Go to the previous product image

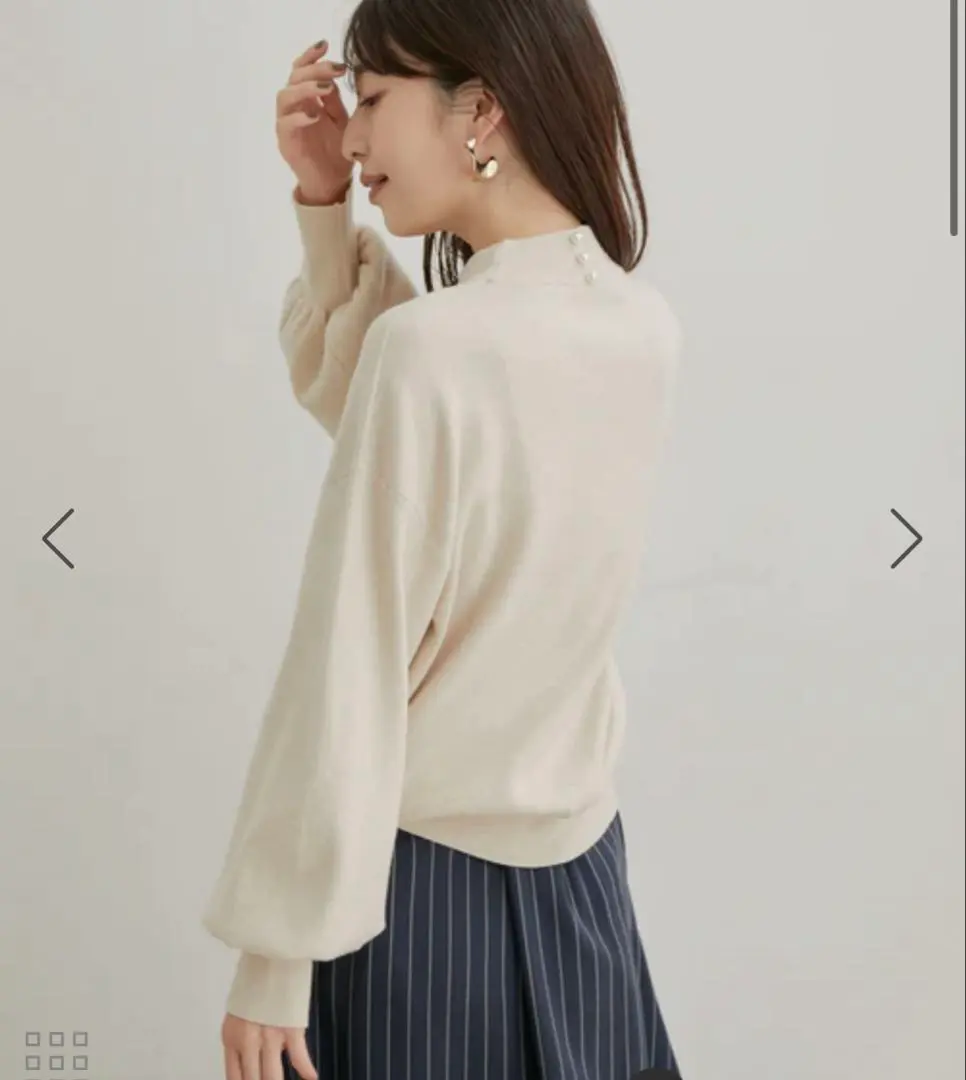pyautogui.click(x=58, y=539)
